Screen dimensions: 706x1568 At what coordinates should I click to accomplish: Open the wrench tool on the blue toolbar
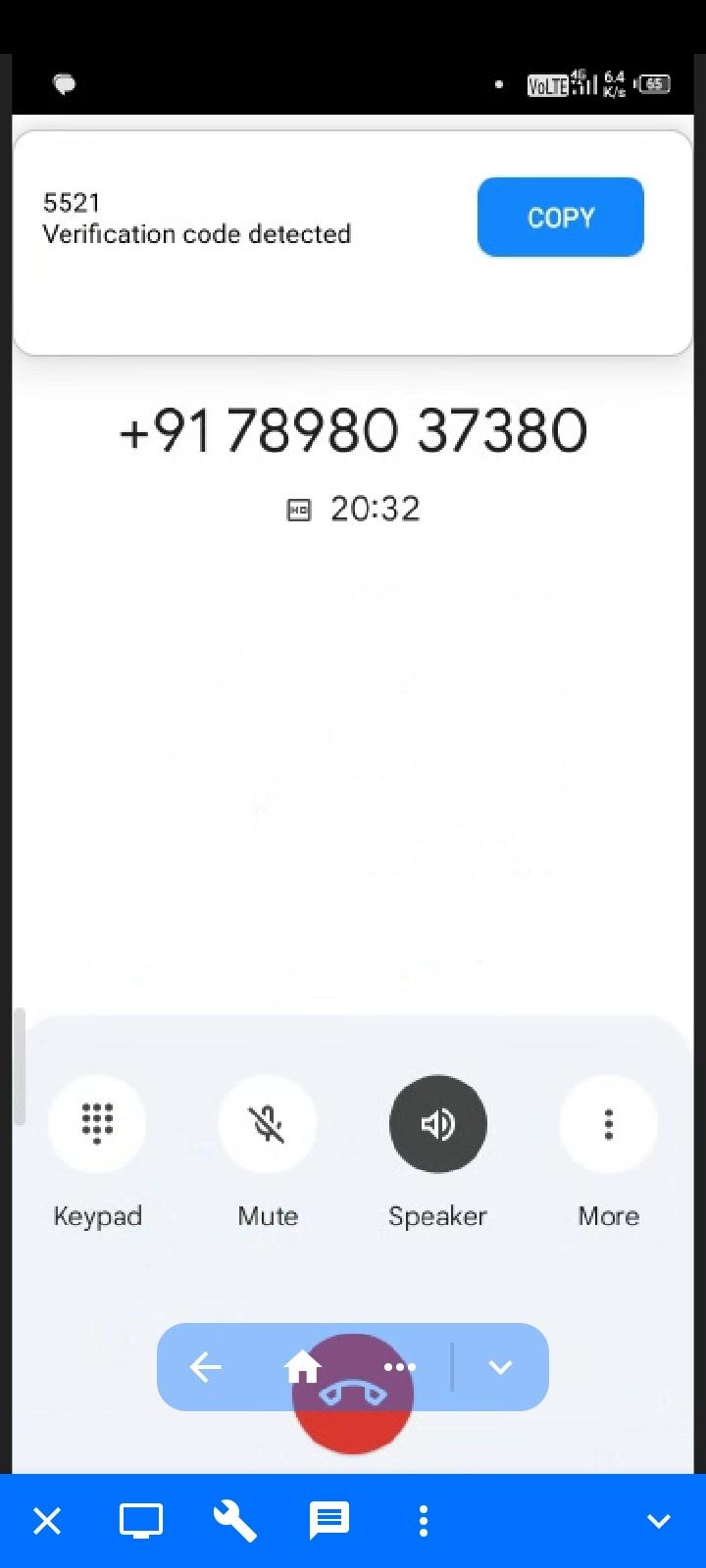[234, 1520]
